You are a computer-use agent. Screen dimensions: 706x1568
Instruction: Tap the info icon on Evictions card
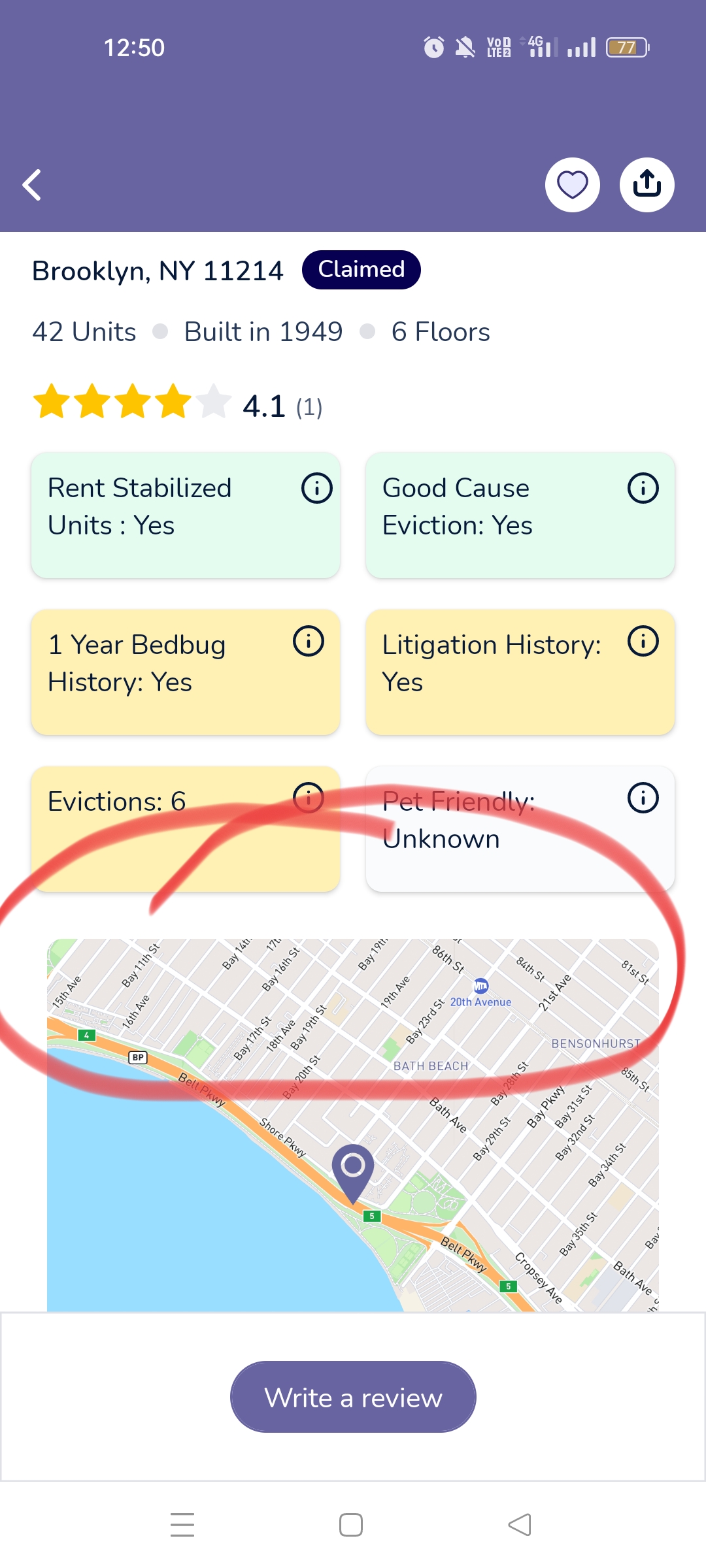[x=309, y=798]
